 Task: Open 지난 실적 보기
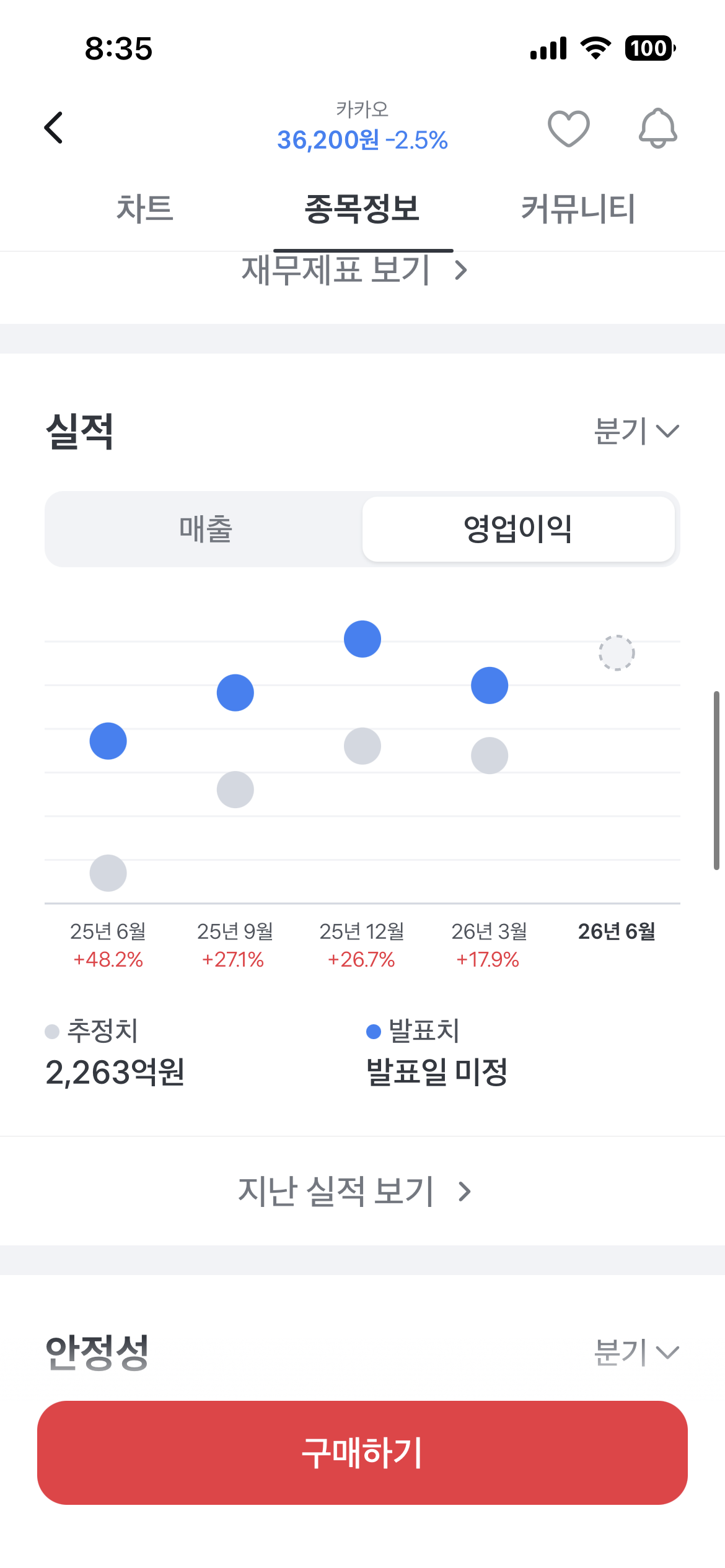tap(354, 1191)
